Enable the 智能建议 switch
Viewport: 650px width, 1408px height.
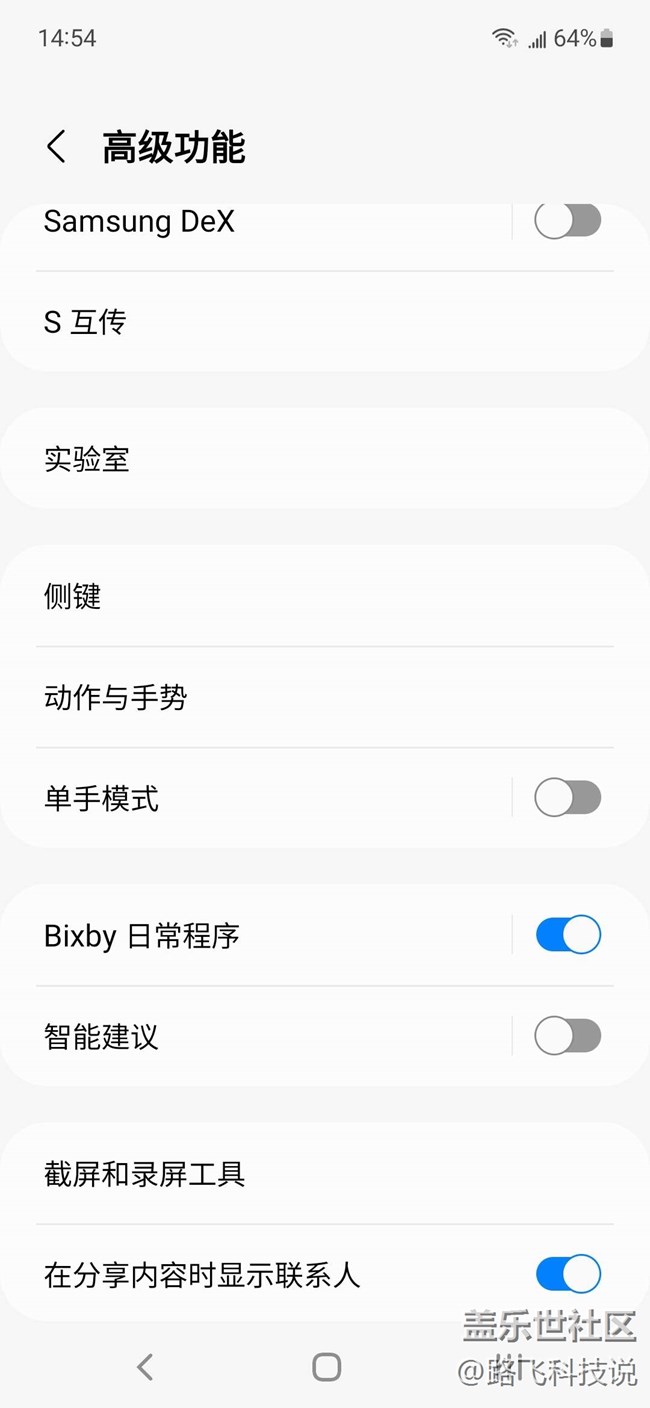(x=567, y=1036)
